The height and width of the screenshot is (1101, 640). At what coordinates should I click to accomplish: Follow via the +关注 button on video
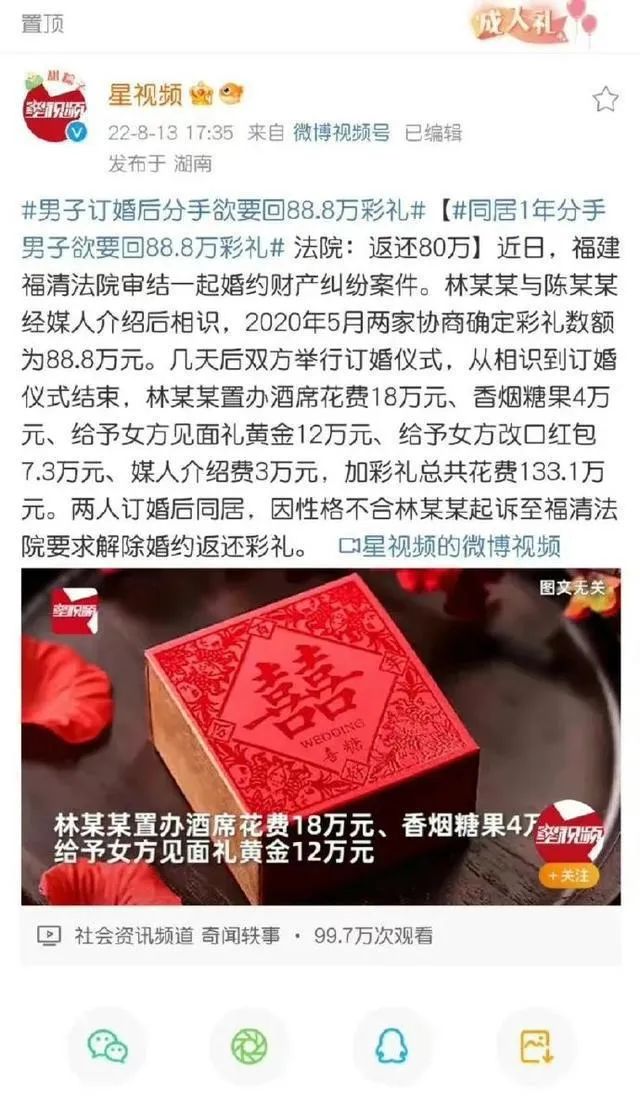pyautogui.click(x=568, y=875)
